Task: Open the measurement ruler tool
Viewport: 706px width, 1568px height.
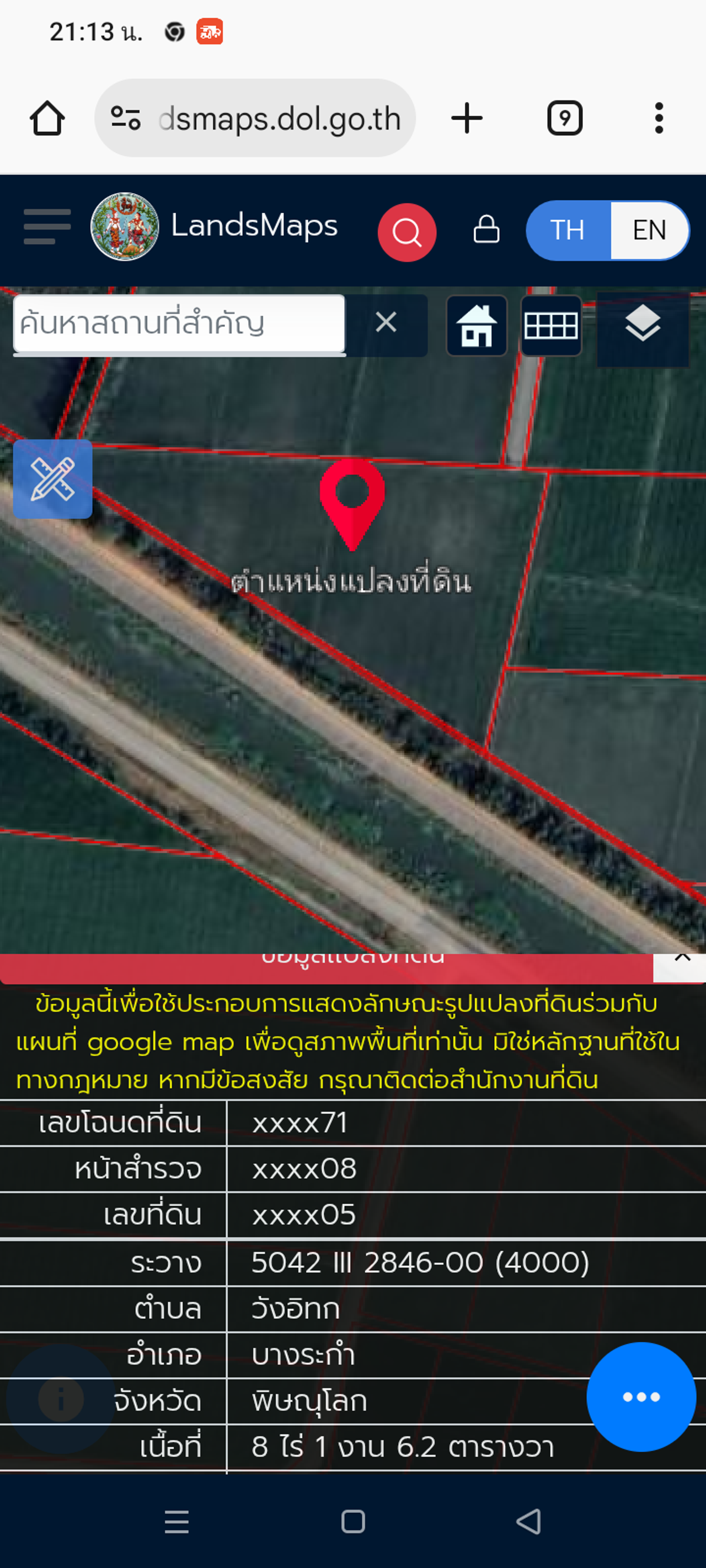Action: [53, 479]
